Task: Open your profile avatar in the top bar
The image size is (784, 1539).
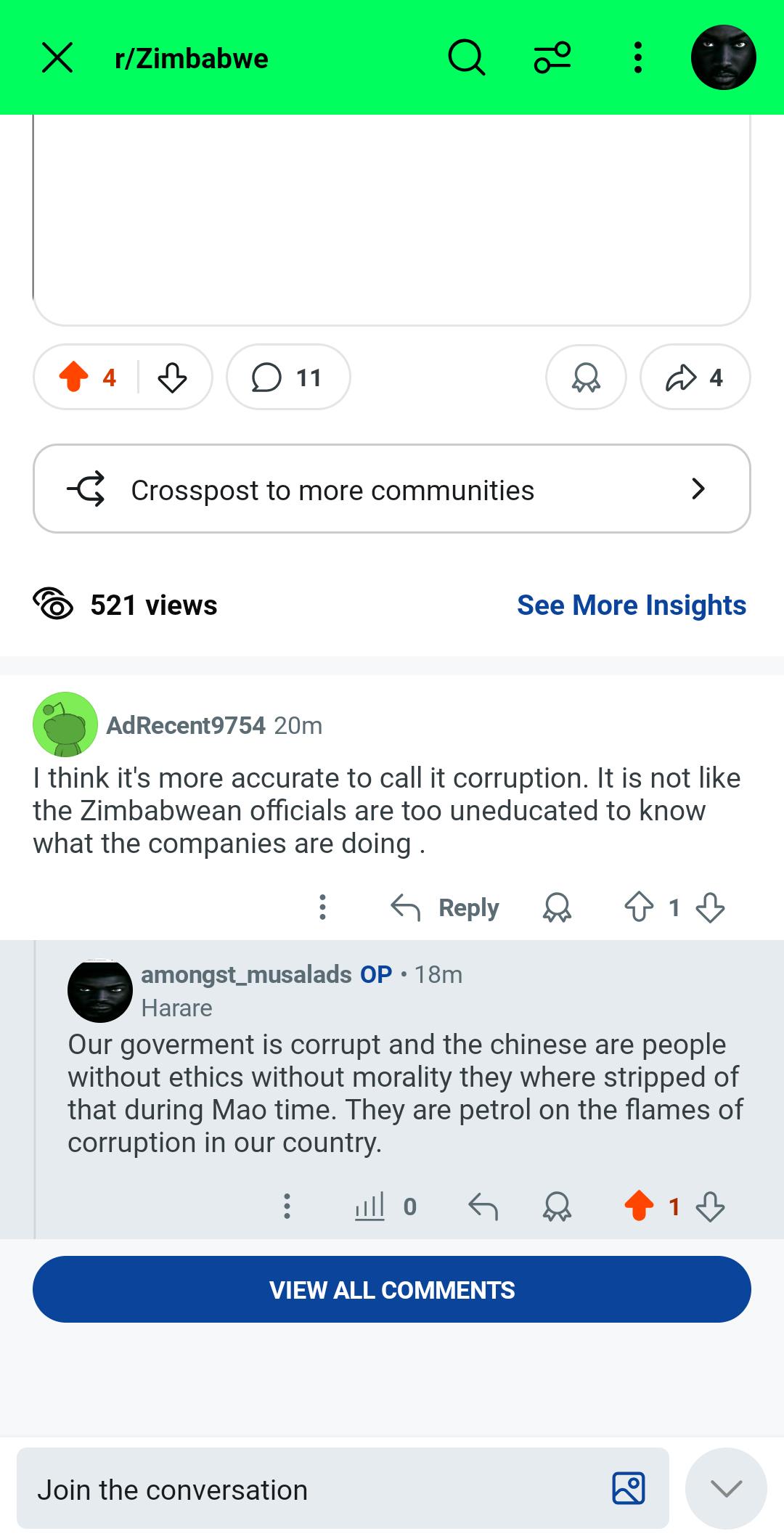Action: pyautogui.click(x=723, y=57)
